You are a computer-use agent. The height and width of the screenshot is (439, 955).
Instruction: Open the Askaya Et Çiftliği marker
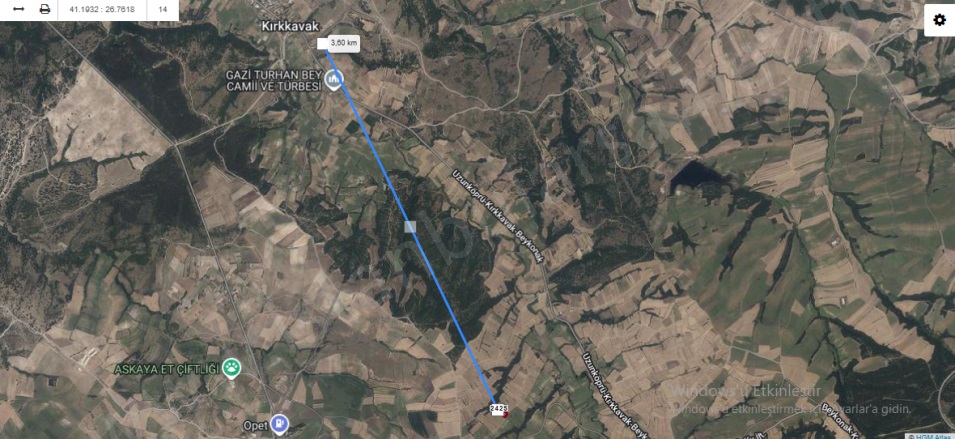click(x=232, y=368)
